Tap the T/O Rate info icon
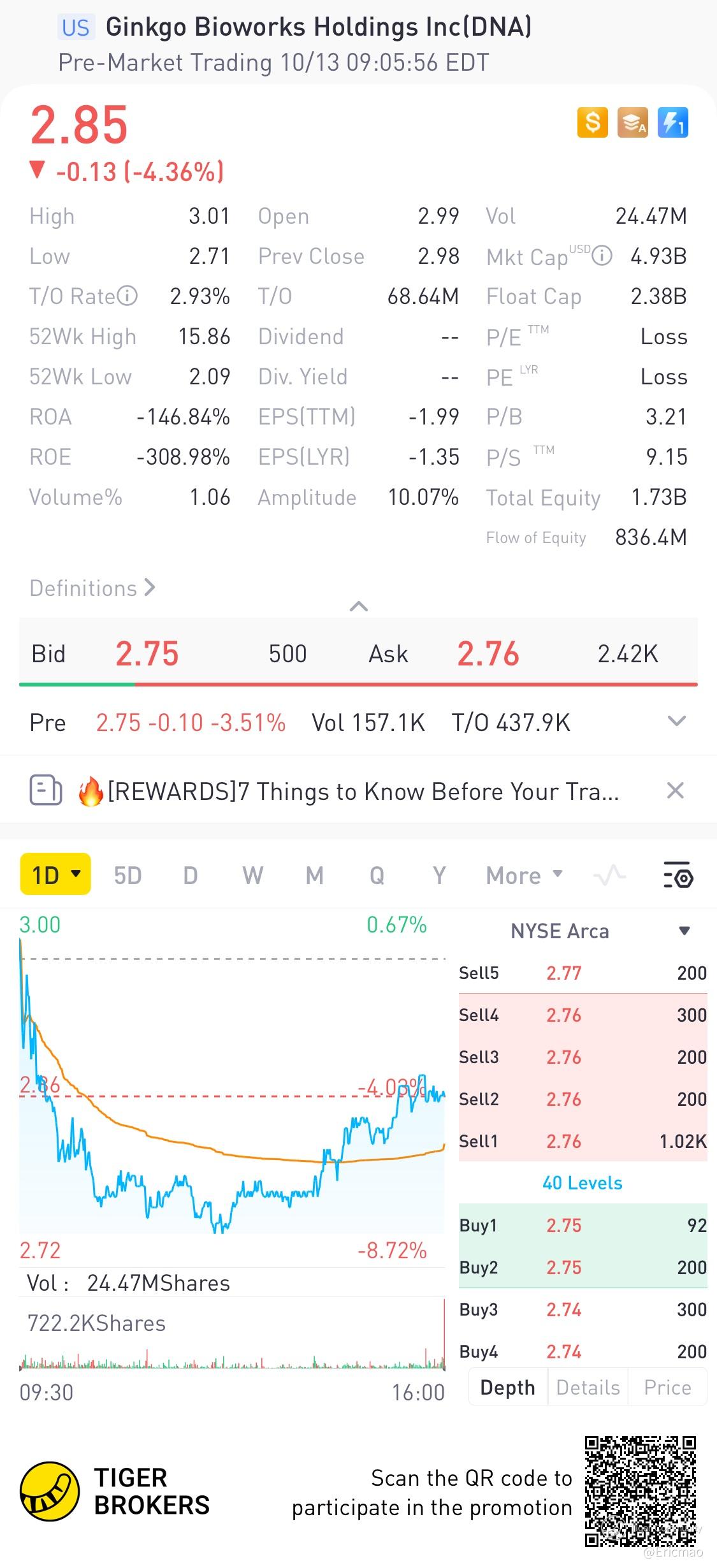 point(127,296)
